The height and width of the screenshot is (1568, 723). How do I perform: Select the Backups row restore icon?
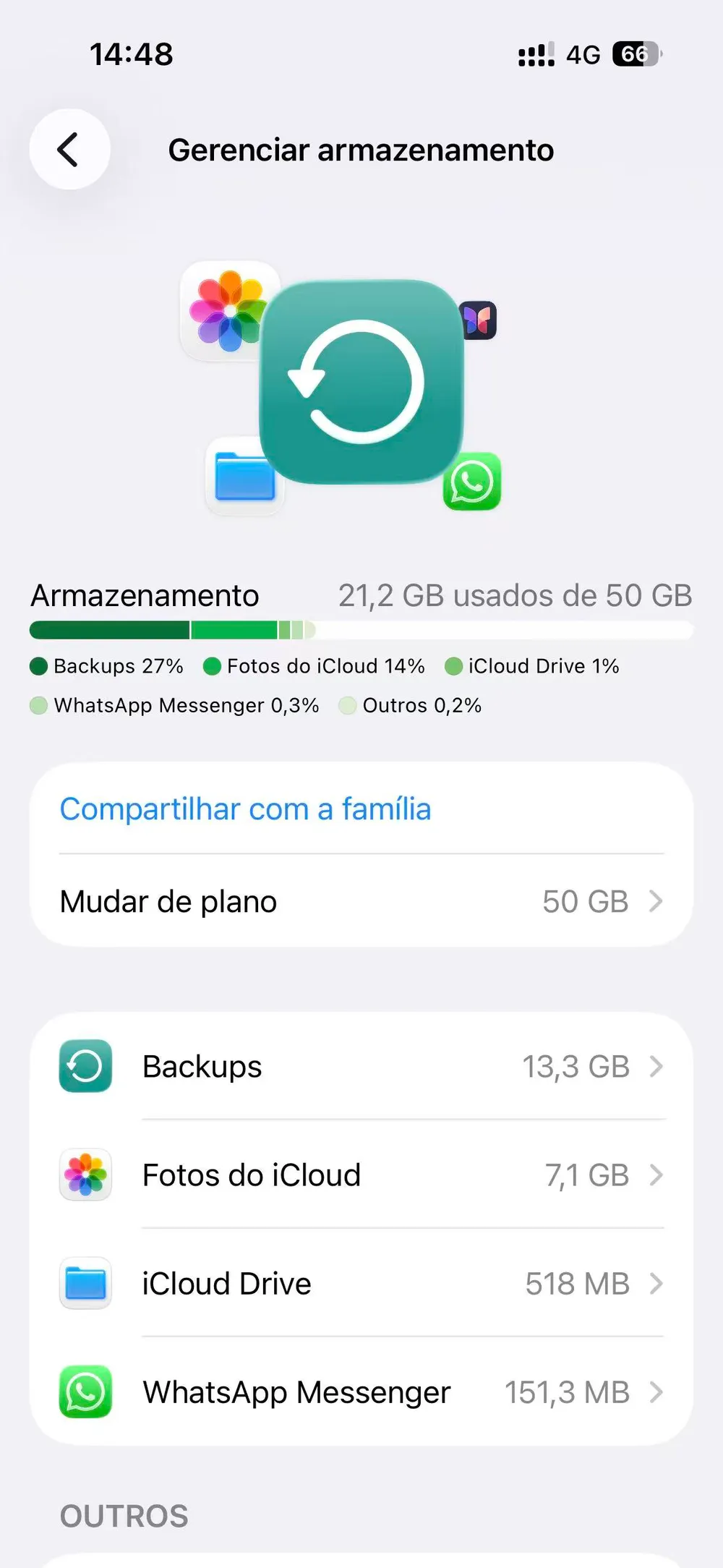coord(85,1065)
